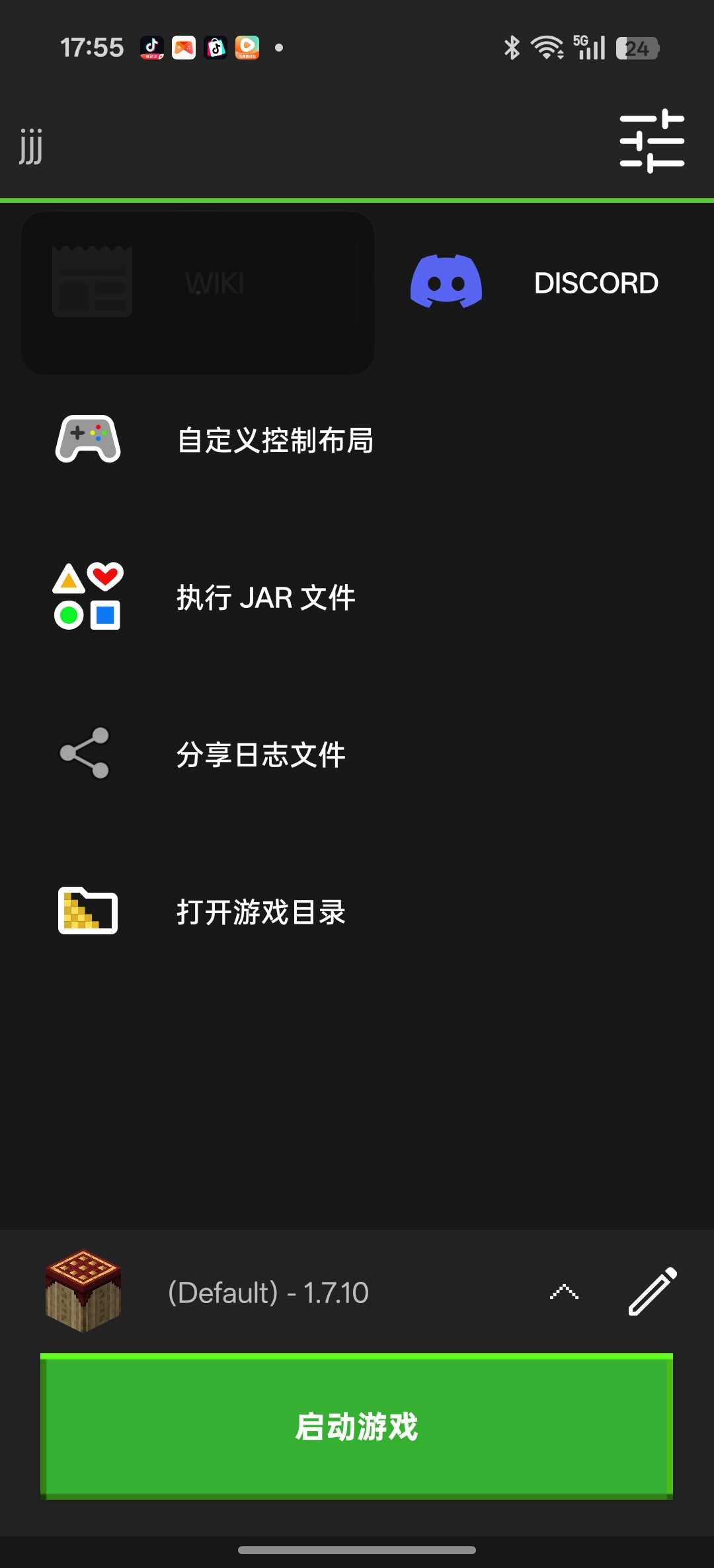Start the game with 启动游戏
Screen dimensions: 714x1568
pyautogui.click(x=356, y=1426)
